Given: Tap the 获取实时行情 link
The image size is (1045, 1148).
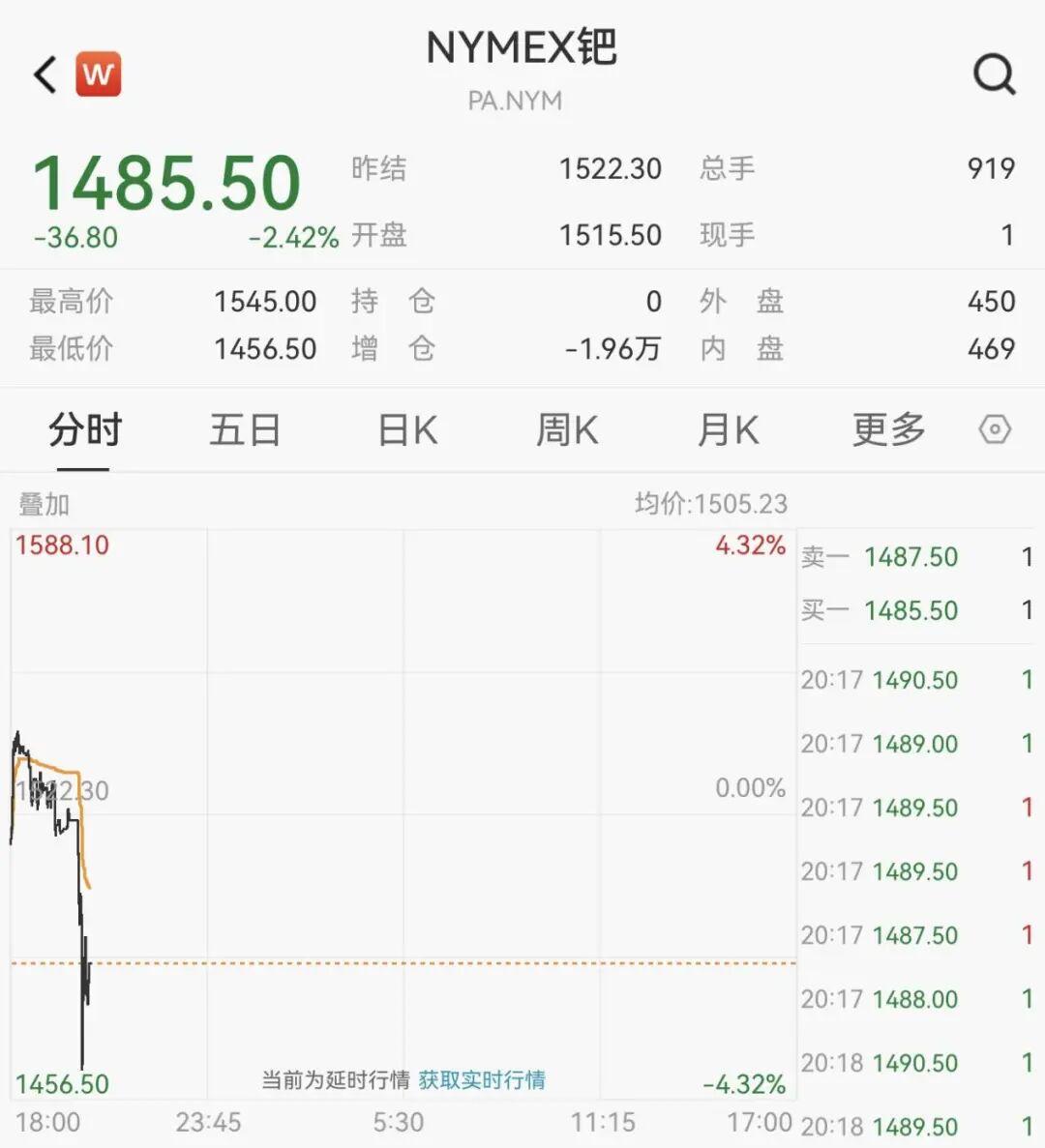Looking at the screenshot, I should [x=482, y=1079].
